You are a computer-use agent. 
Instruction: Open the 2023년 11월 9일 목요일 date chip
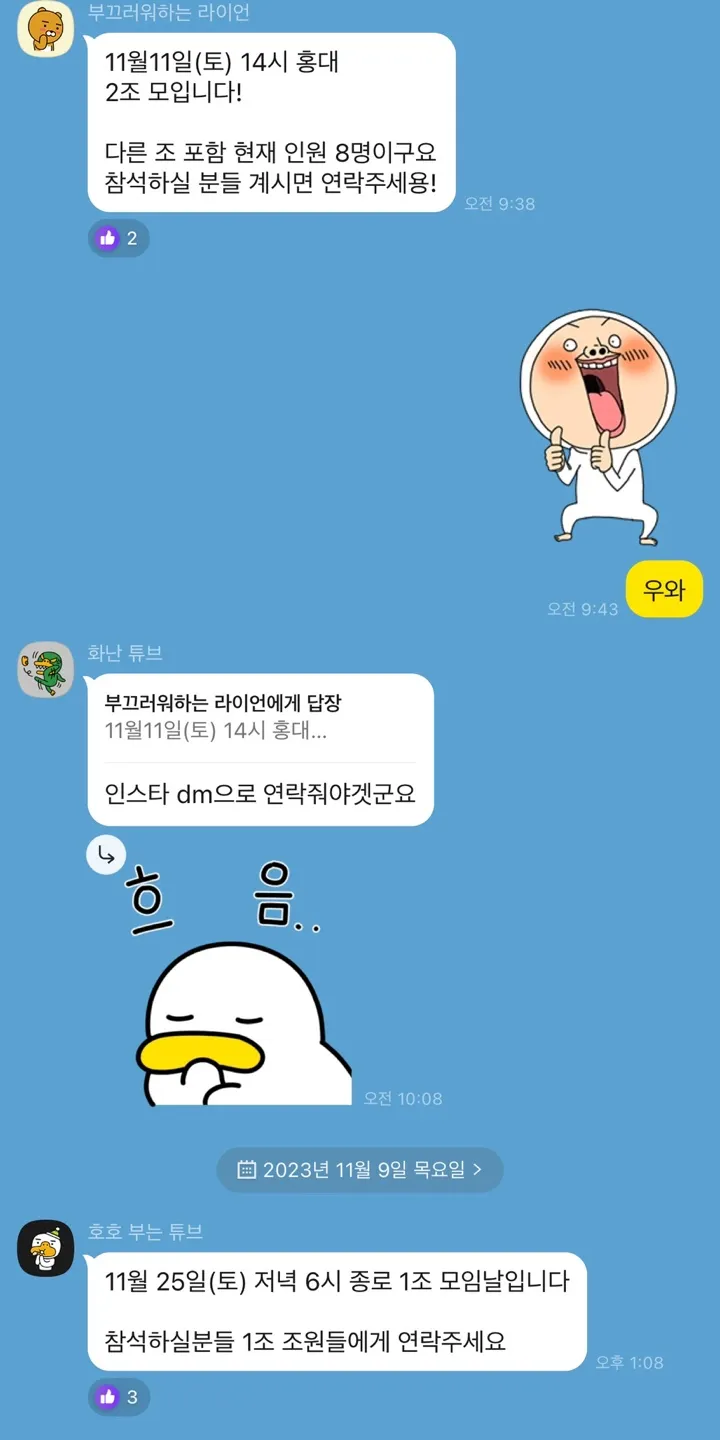coord(360,1169)
